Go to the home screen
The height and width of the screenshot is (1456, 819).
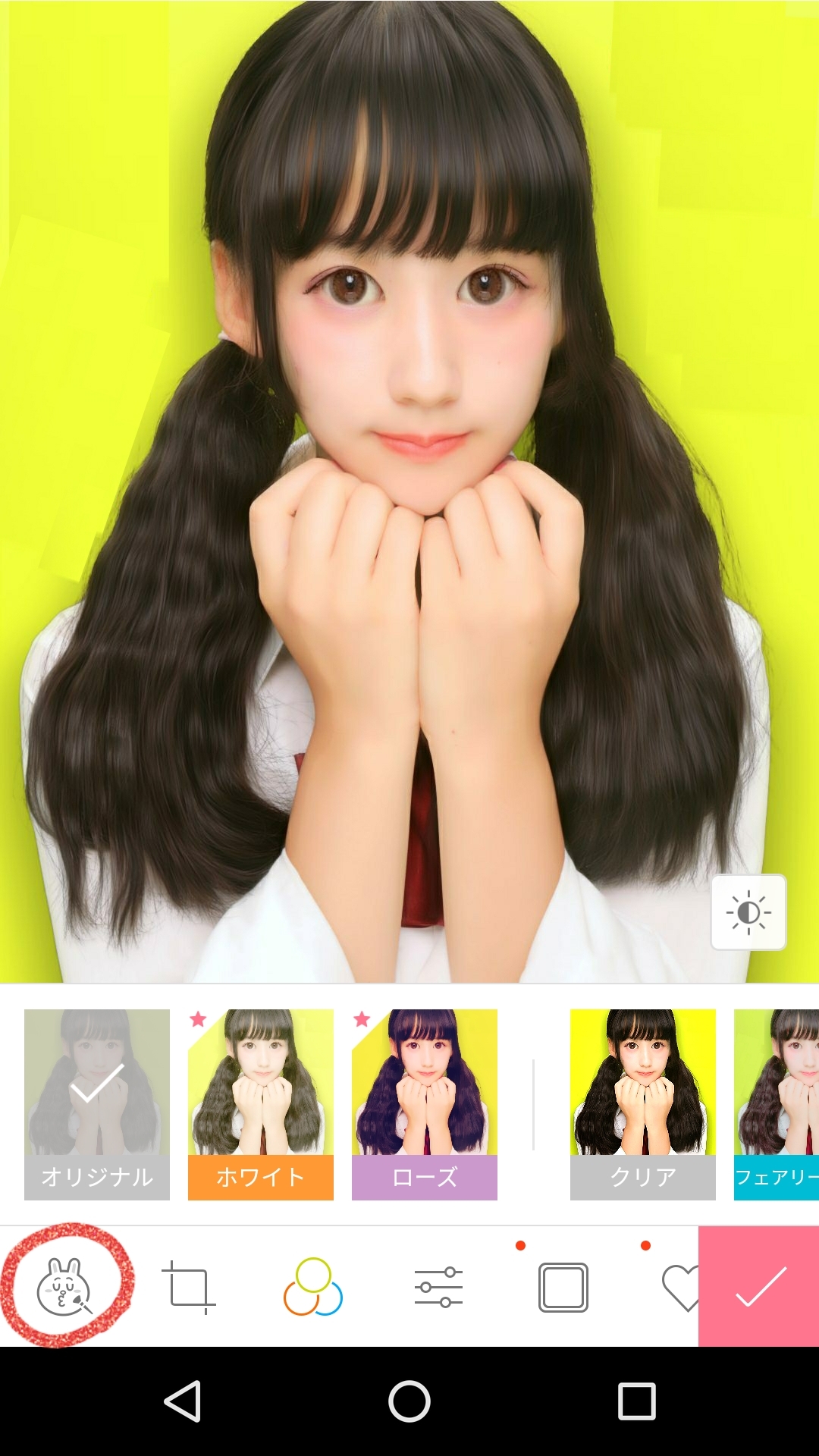pyautogui.click(x=409, y=1401)
